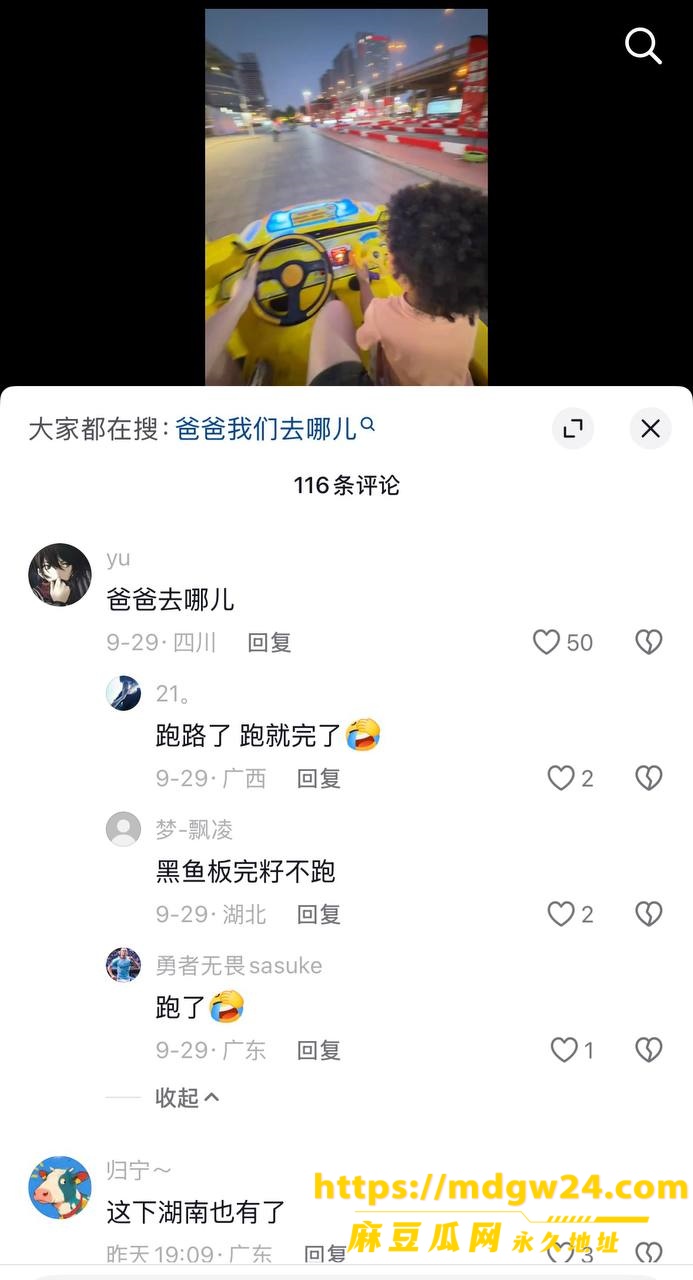Screen dimensions: 693x1280
Task: Dislike 梦-飘凌's comment
Action: [x=649, y=914]
